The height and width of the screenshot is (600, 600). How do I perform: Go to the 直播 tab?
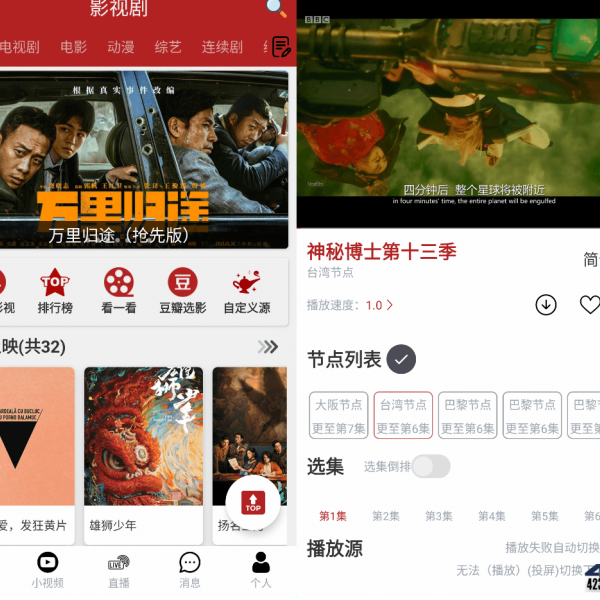pos(118,570)
